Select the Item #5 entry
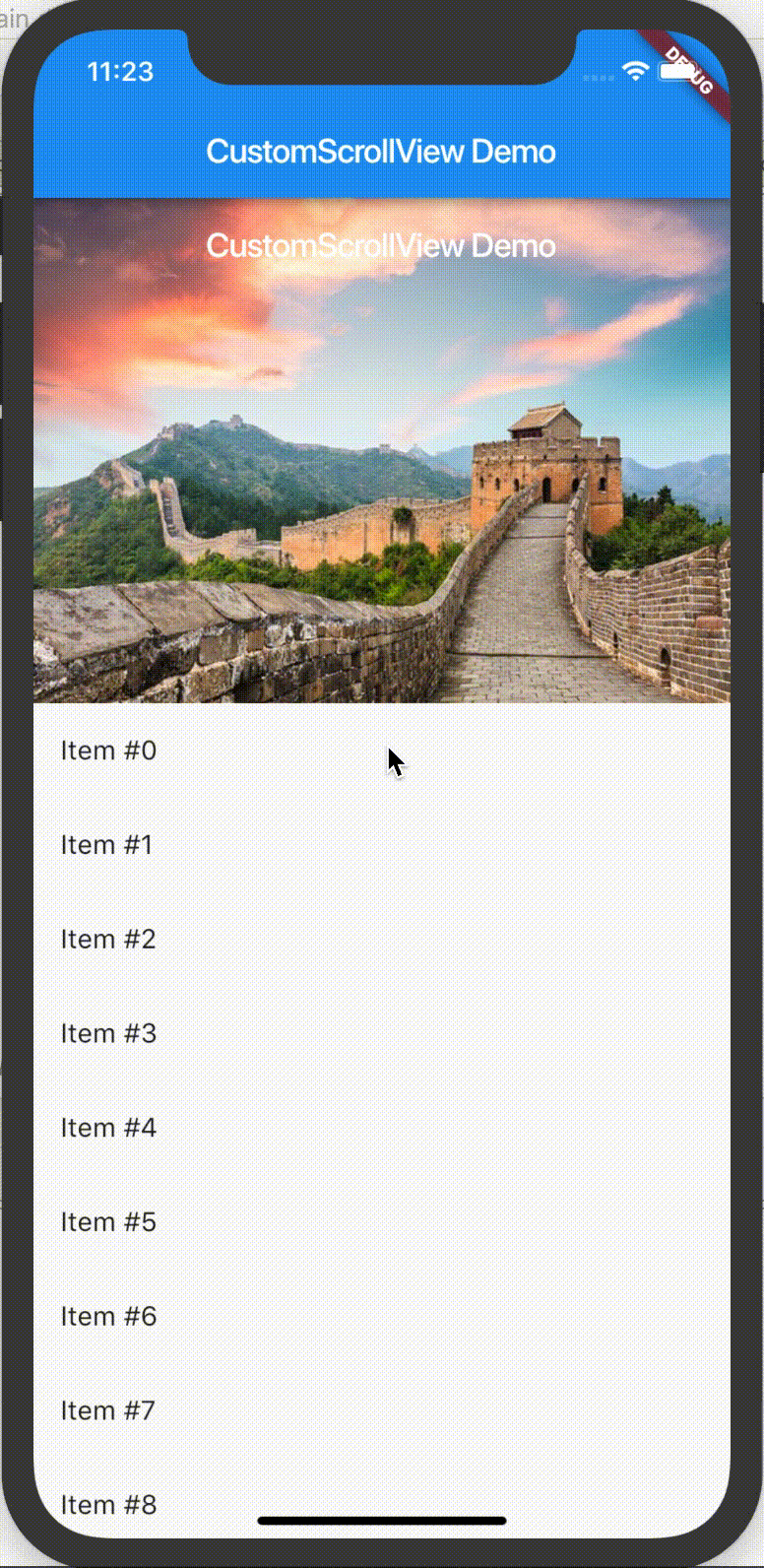The height and width of the screenshot is (1568, 764). [x=108, y=1222]
